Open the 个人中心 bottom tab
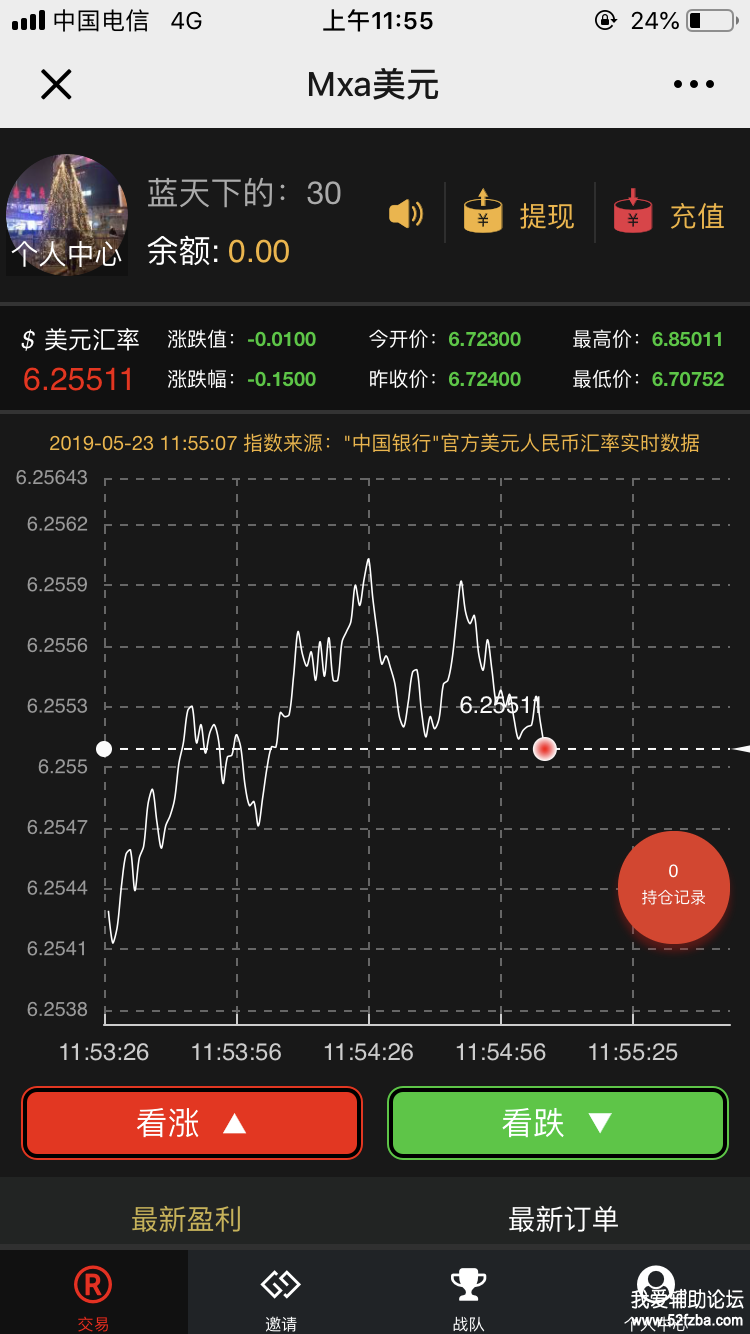Image resolution: width=750 pixels, height=1334 pixels. (x=656, y=1296)
